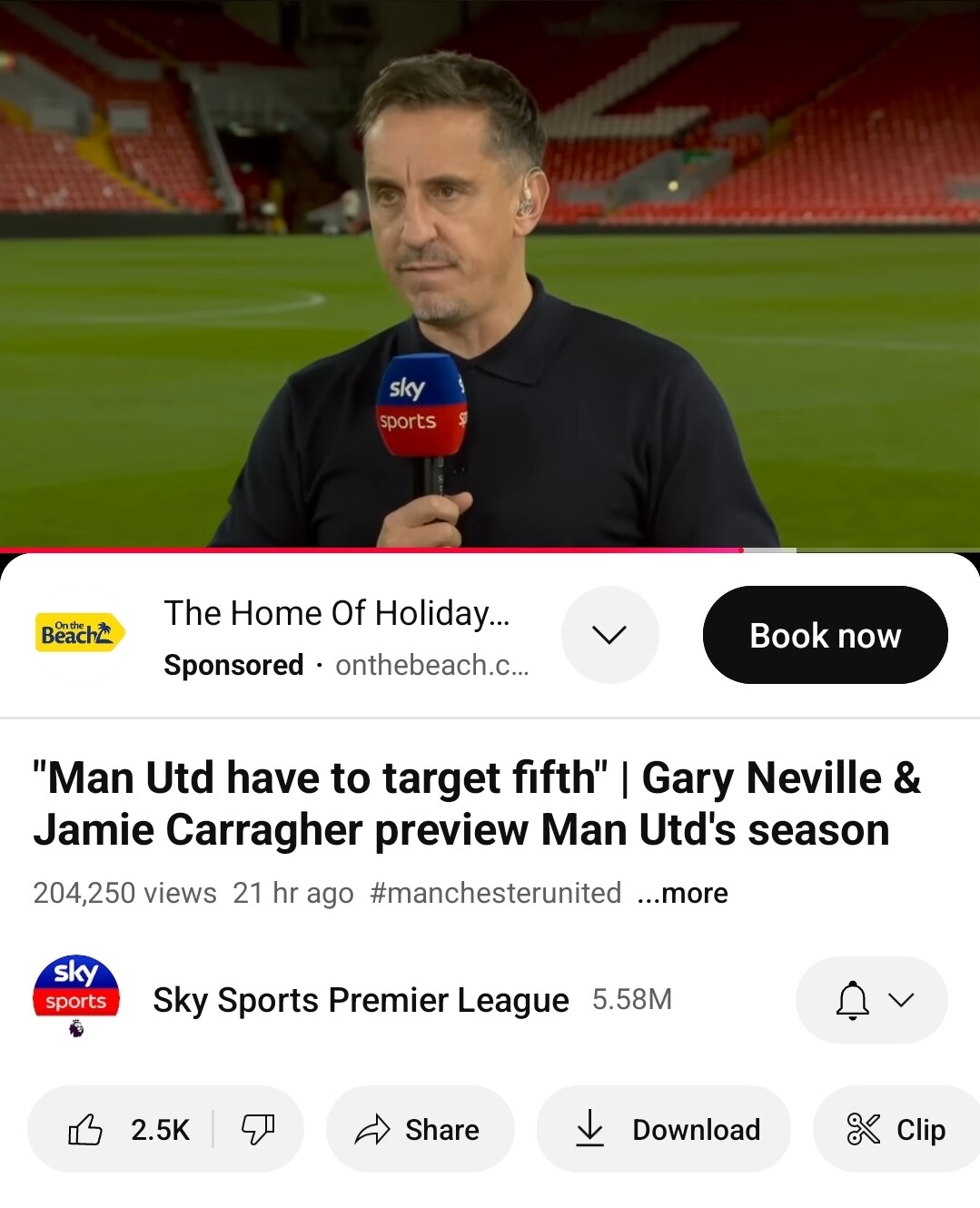Tap the red video progress bar
Screen dimensions: 980x1208
tap(372, 550)
